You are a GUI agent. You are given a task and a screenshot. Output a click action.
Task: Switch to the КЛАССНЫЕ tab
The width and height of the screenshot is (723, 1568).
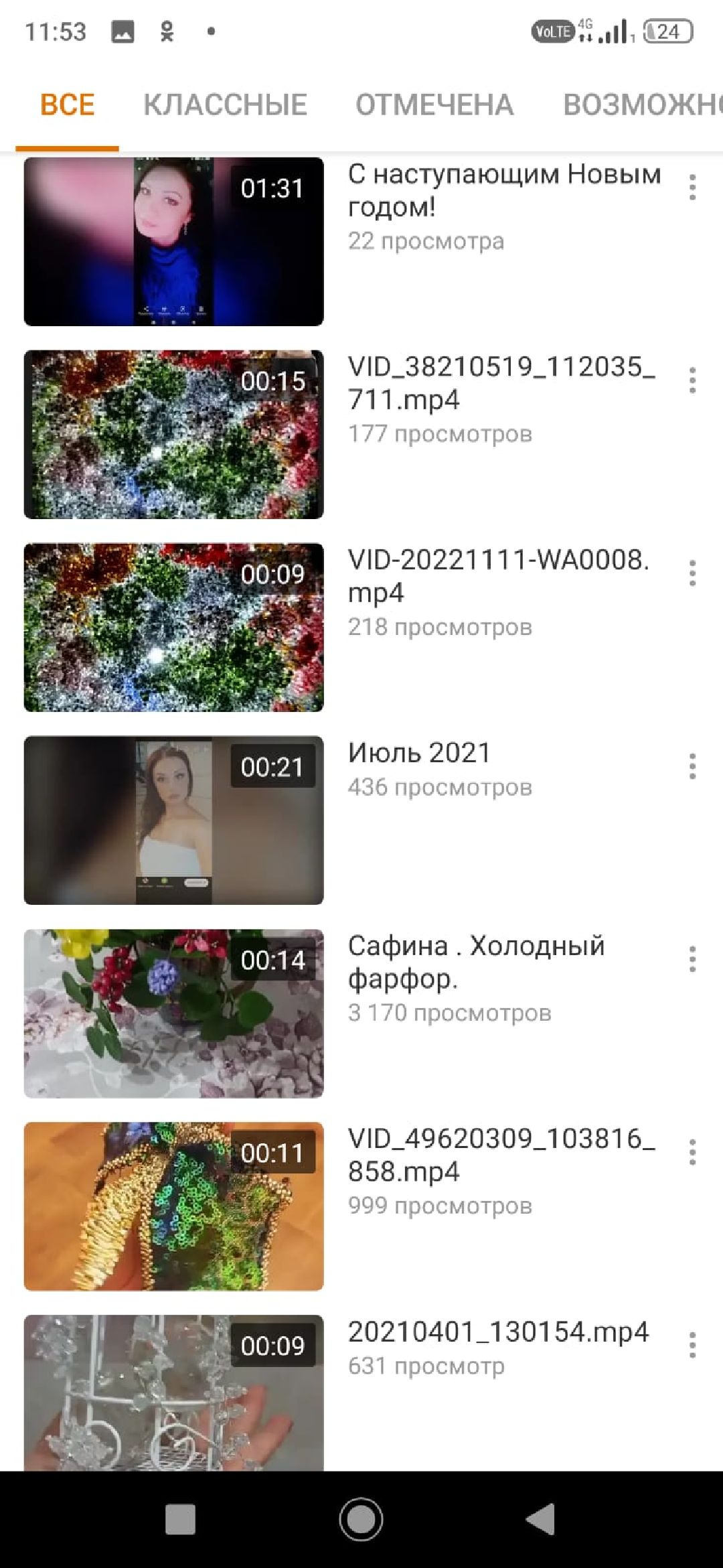pyautogui.click(x=225, y=104)
